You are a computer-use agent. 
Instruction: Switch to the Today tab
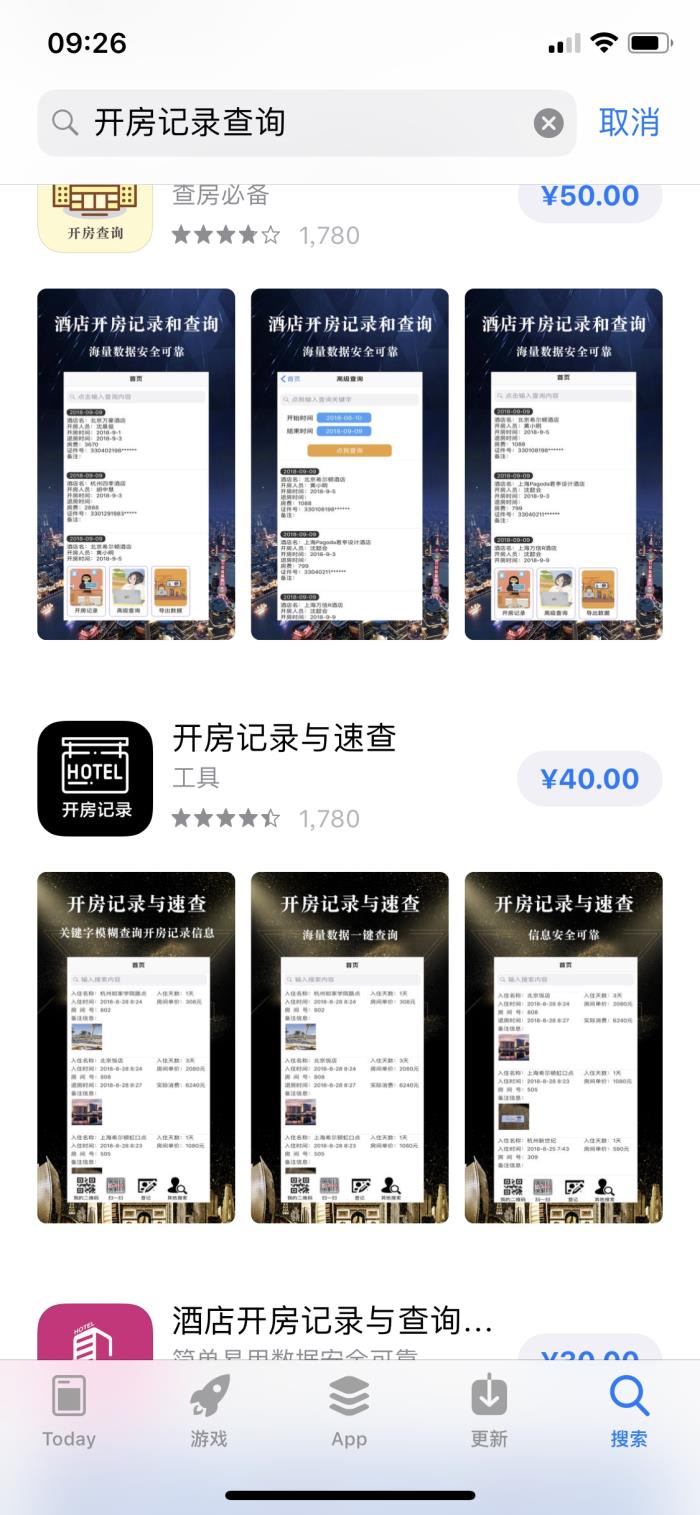tap(69, 1411)
